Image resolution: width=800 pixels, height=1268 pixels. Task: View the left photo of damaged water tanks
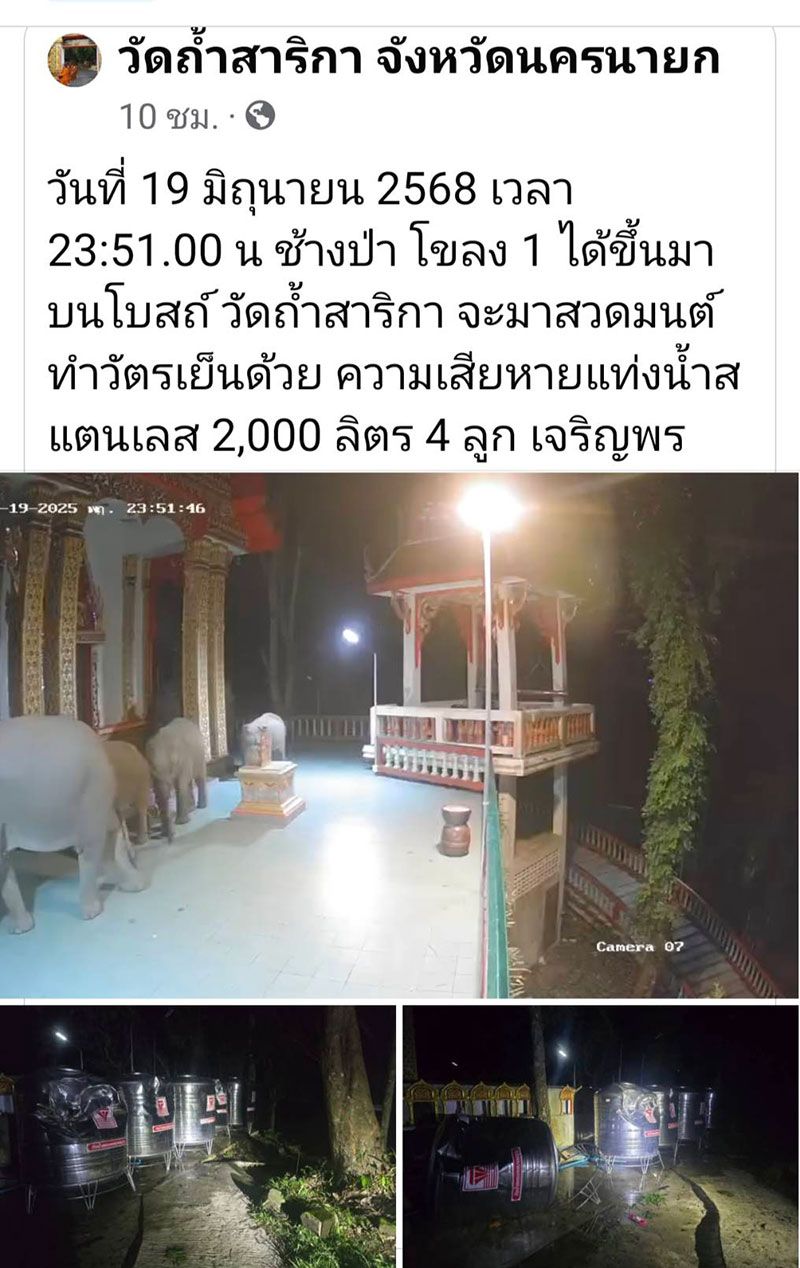(197, 1136)
